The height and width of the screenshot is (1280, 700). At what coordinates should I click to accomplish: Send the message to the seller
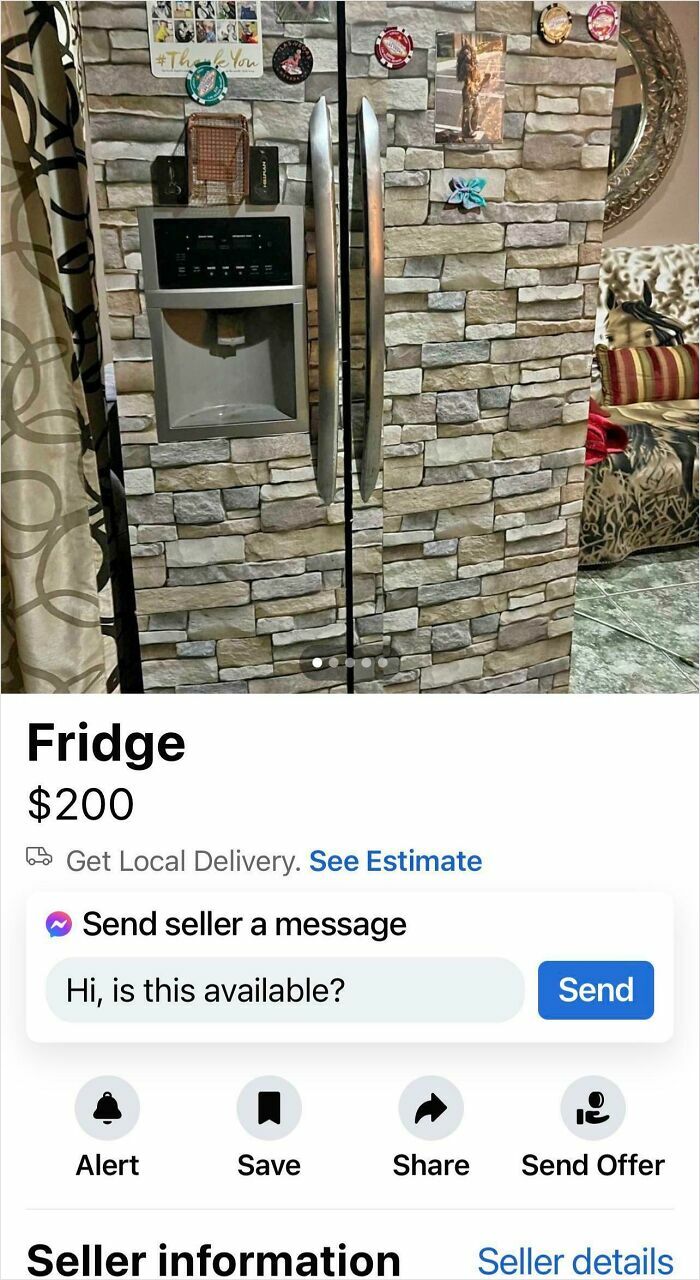[596, 990]
